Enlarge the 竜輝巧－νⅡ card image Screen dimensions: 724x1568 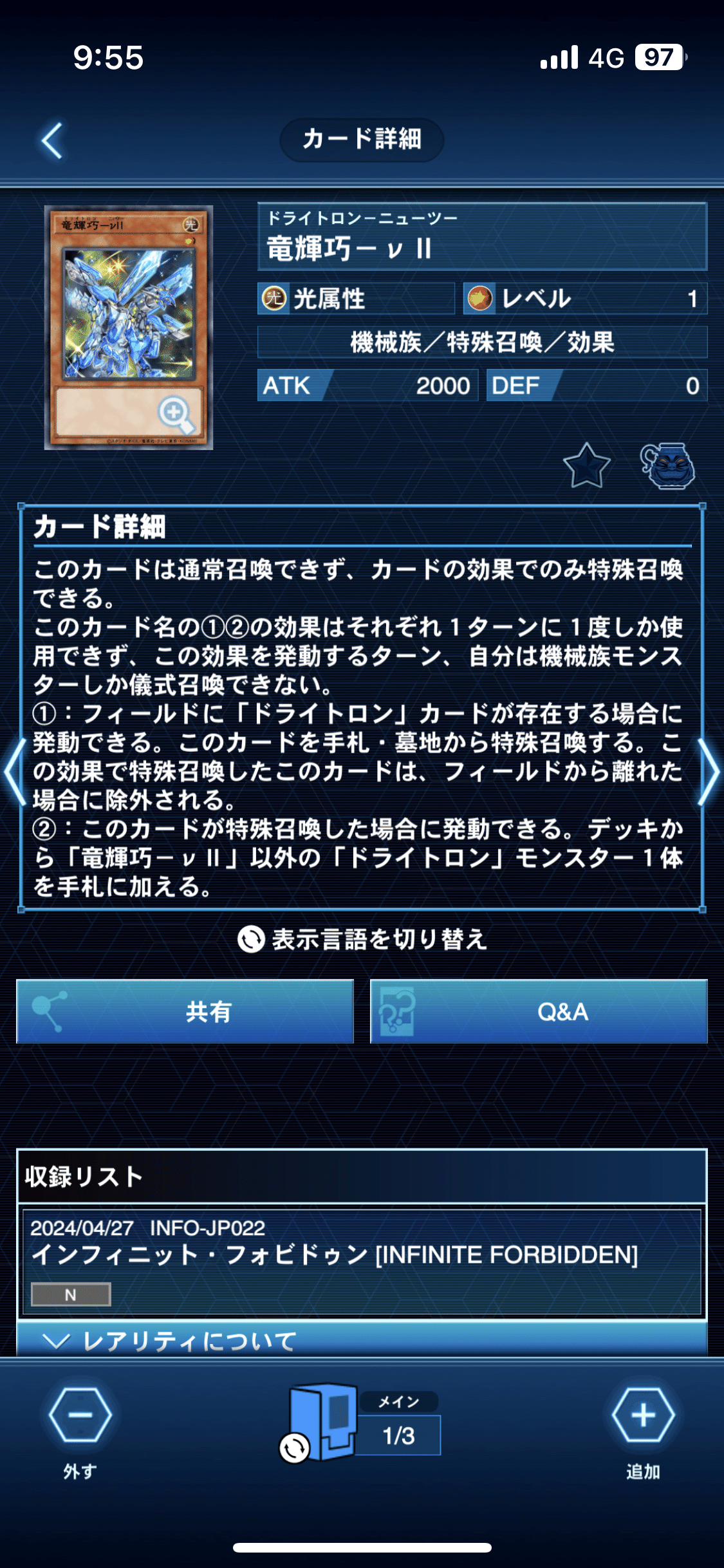click(x=128, y=327)
